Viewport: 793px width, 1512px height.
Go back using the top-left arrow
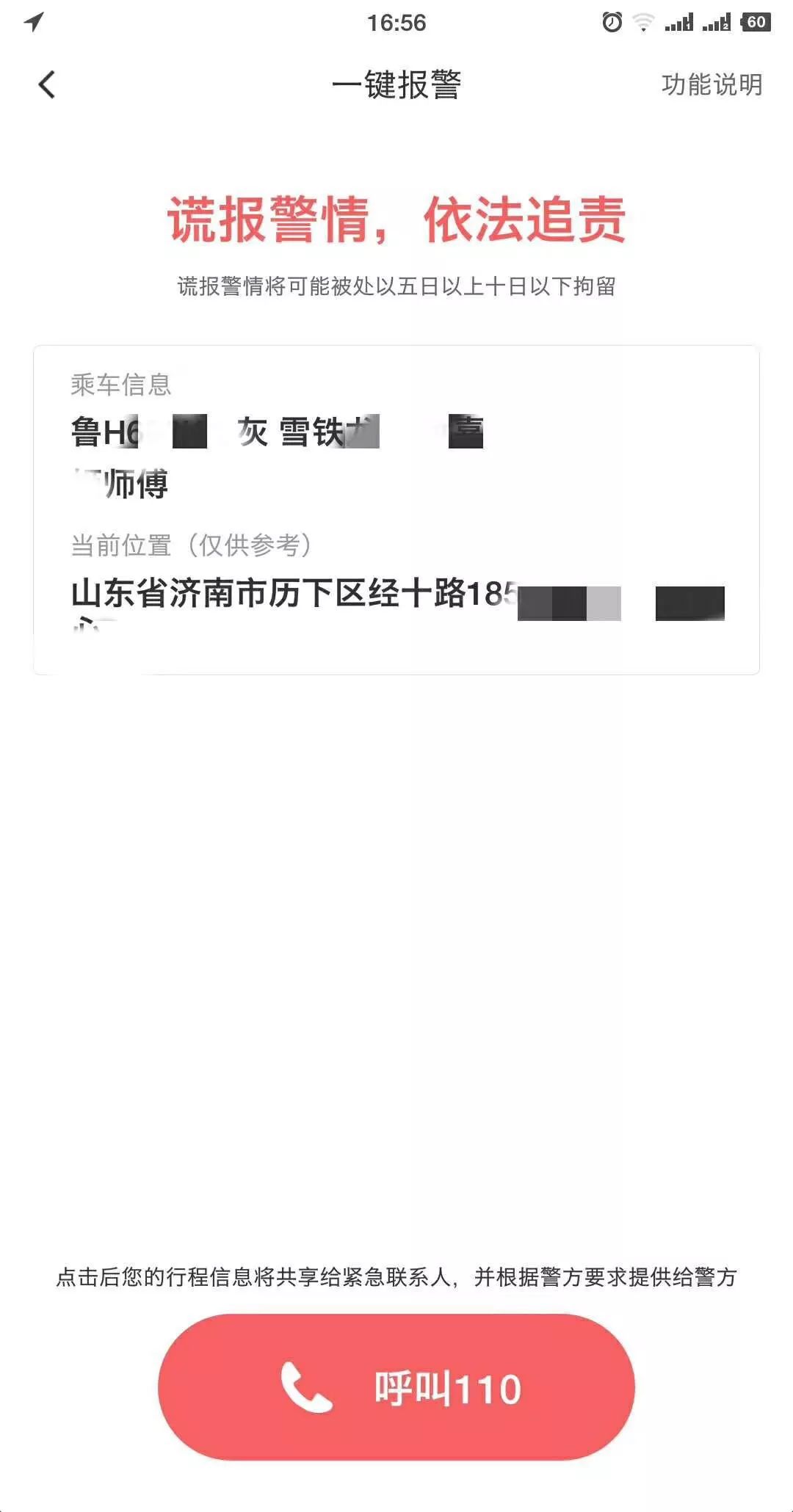(x=46, y=84)
